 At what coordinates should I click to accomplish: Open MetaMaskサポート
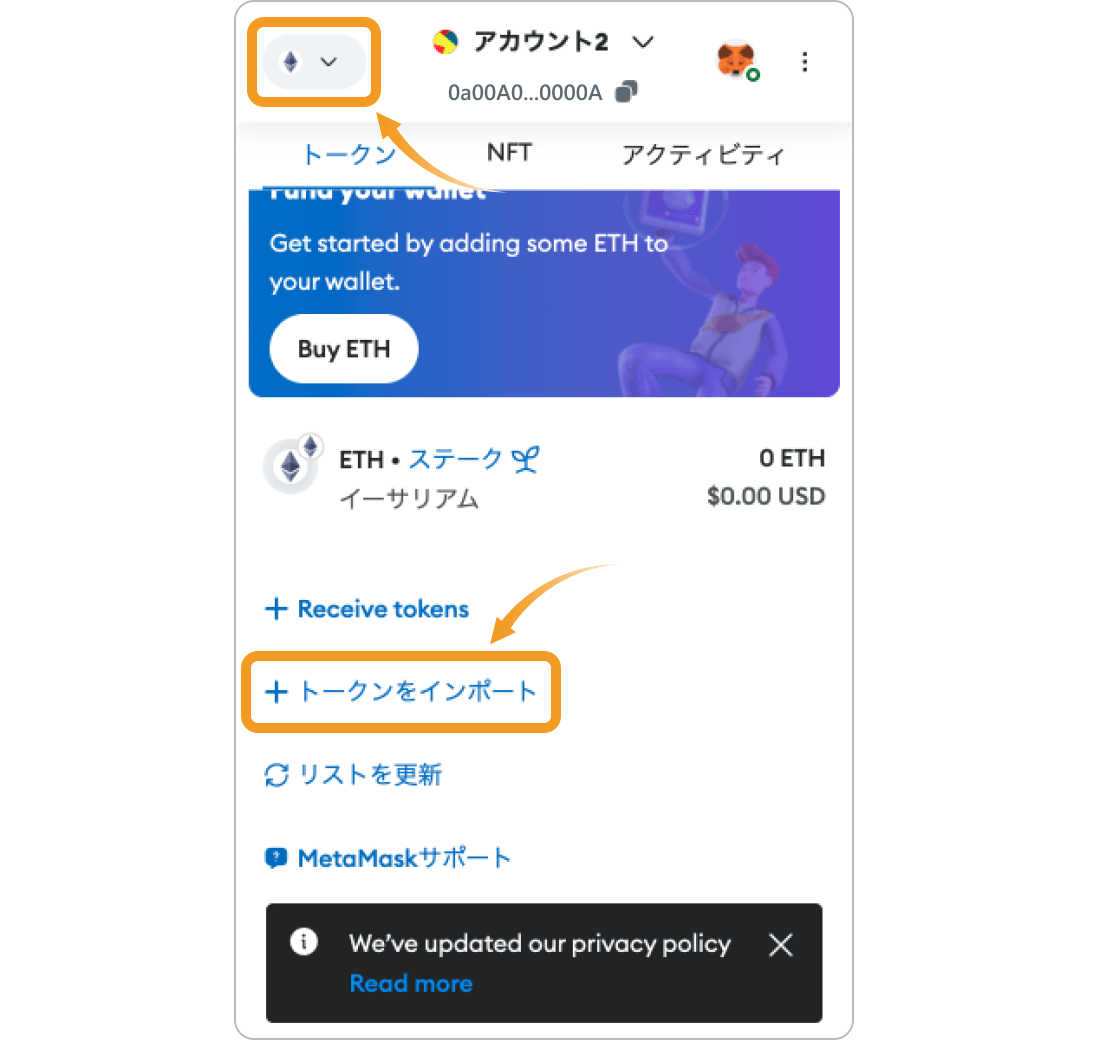389,858
